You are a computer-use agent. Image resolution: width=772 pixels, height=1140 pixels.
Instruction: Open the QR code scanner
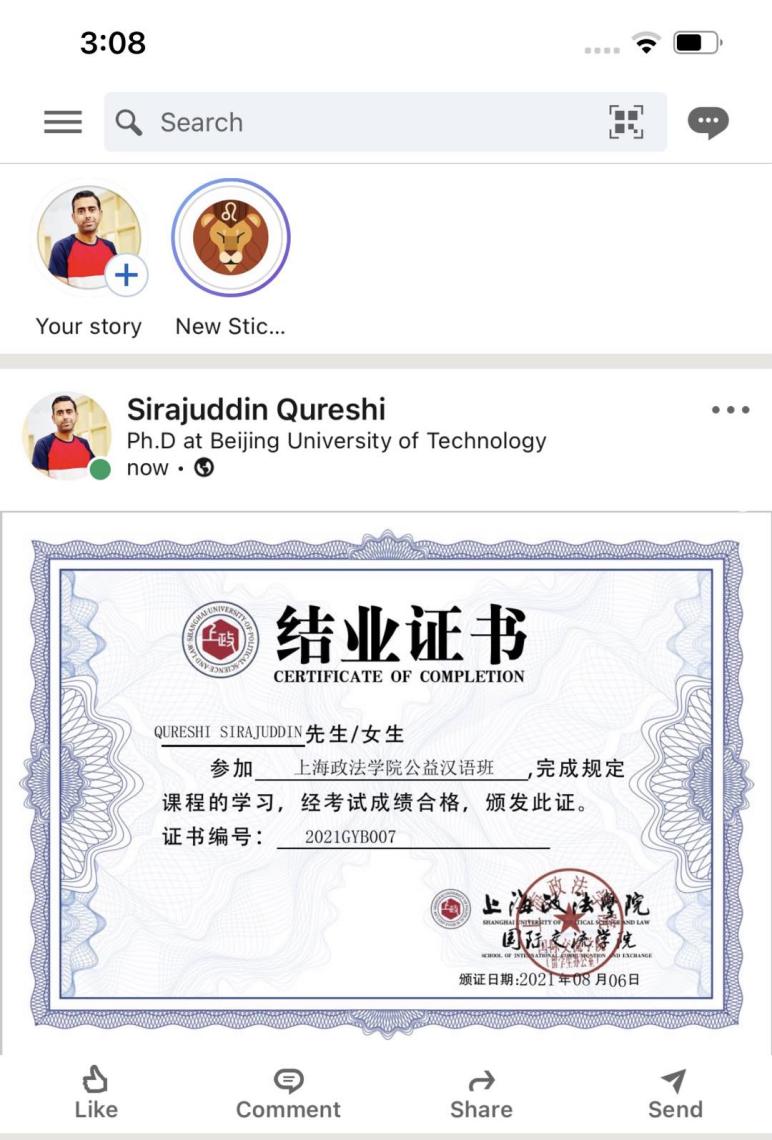point(626,122)
